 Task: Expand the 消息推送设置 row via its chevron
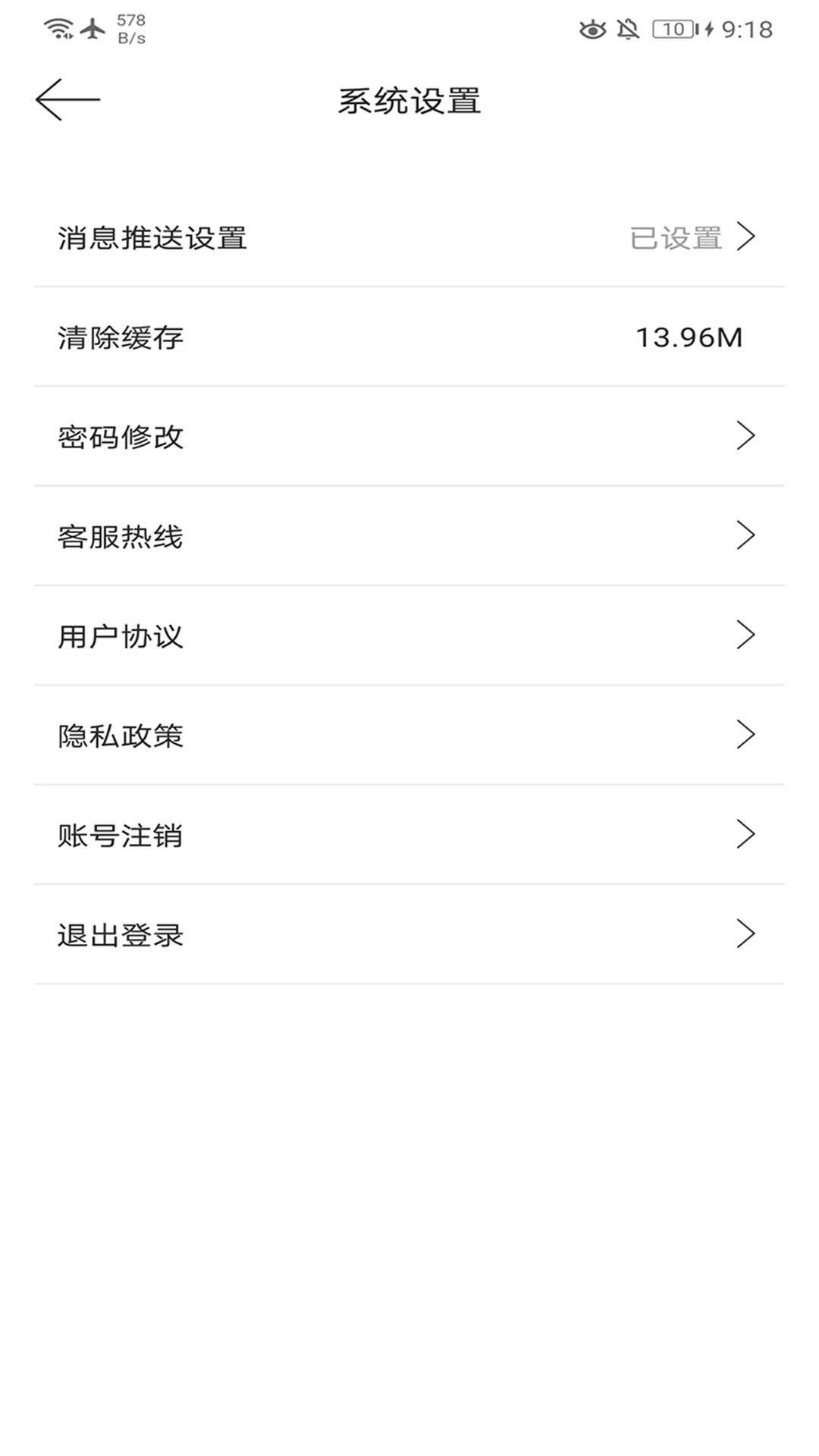tap(749, 237)
